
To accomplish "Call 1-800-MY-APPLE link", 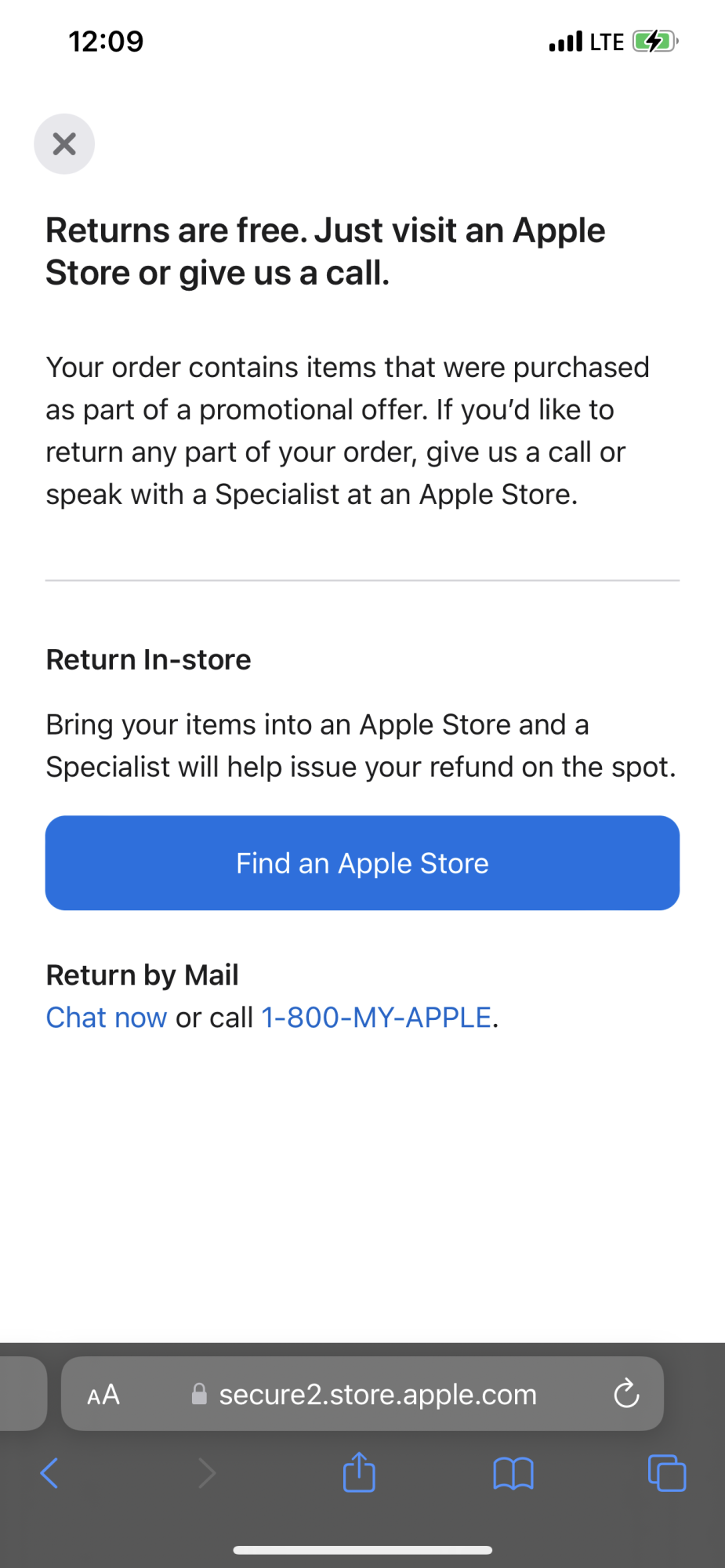I will point(376,1017).
